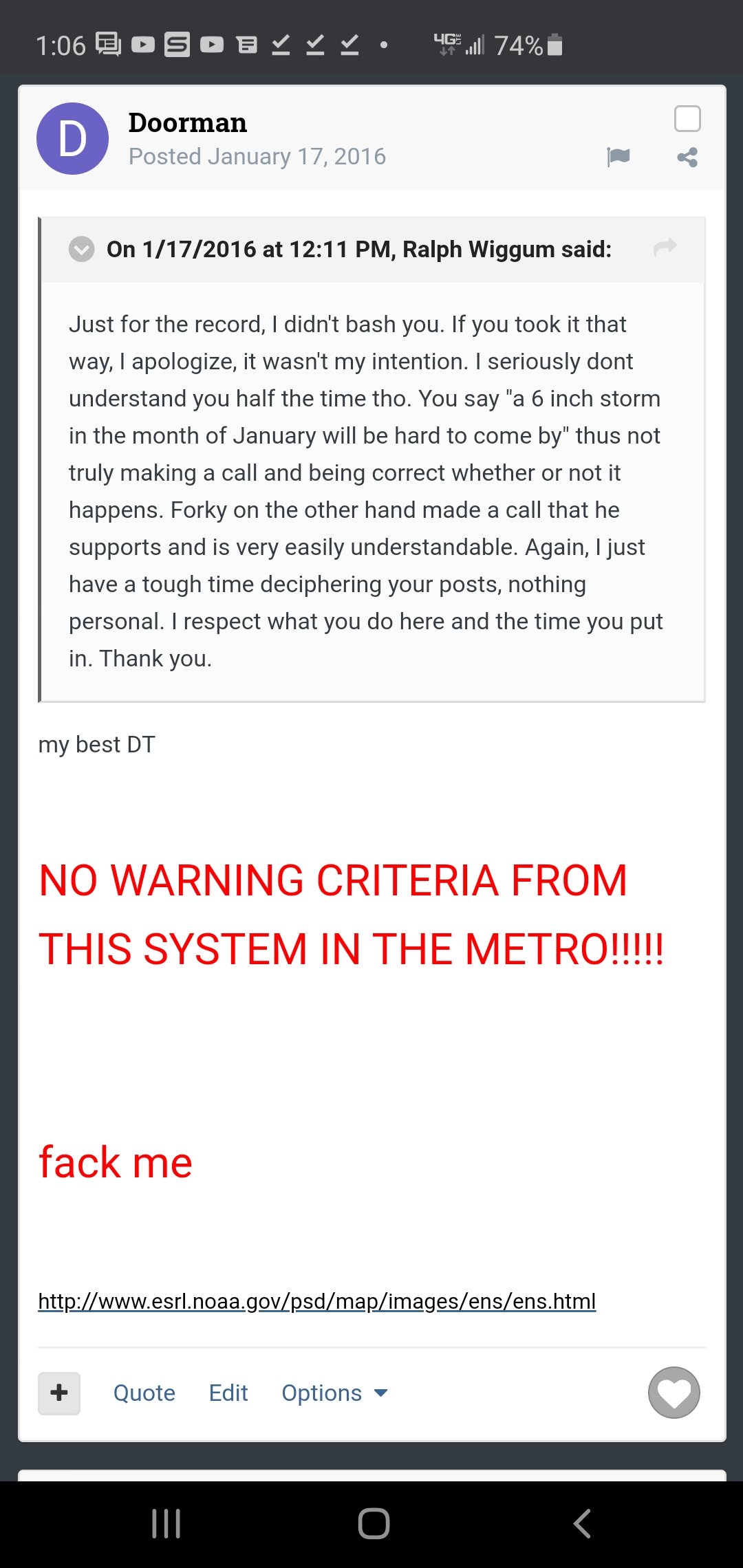
Task: Report this post with the flag icon
Action: (618, 157)
